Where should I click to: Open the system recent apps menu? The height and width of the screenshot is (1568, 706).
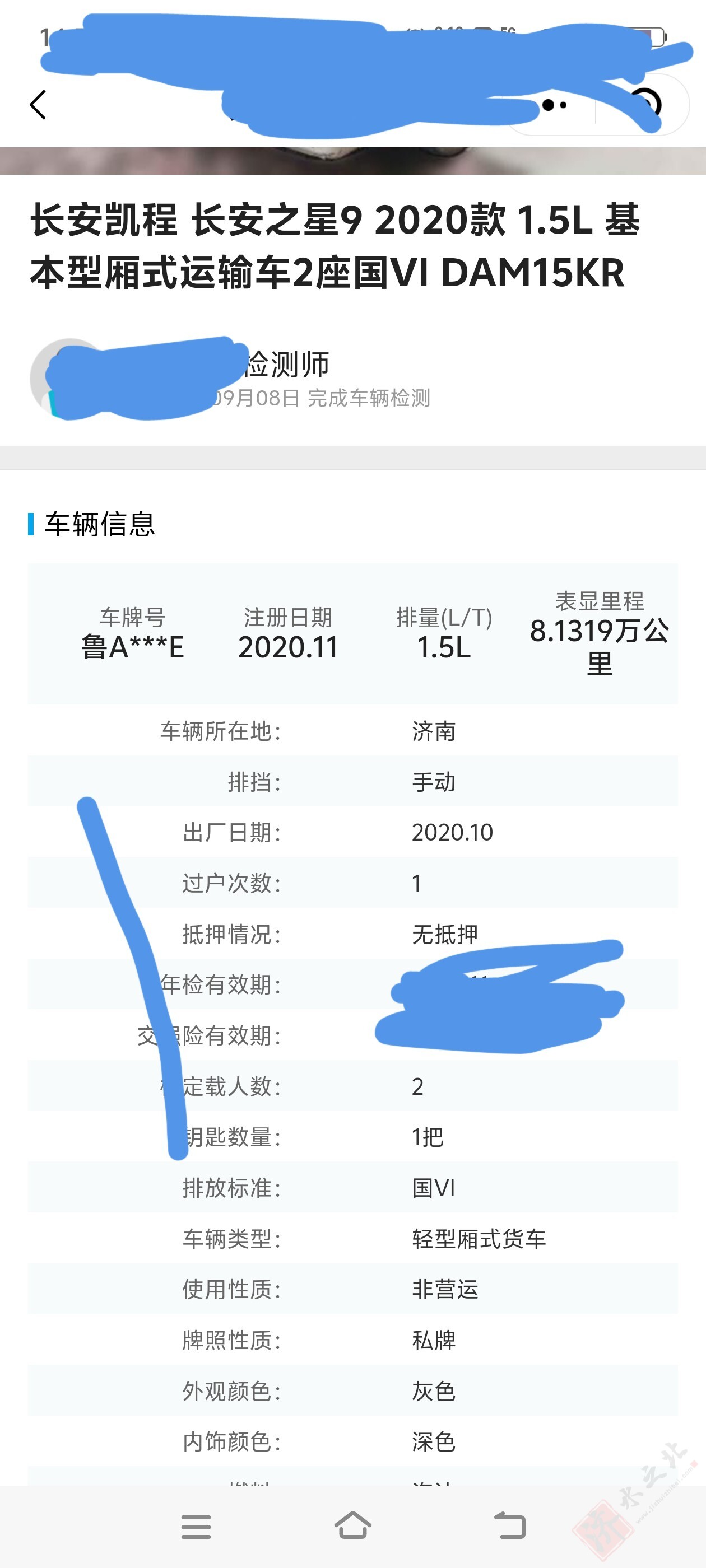coord(196,1527)
